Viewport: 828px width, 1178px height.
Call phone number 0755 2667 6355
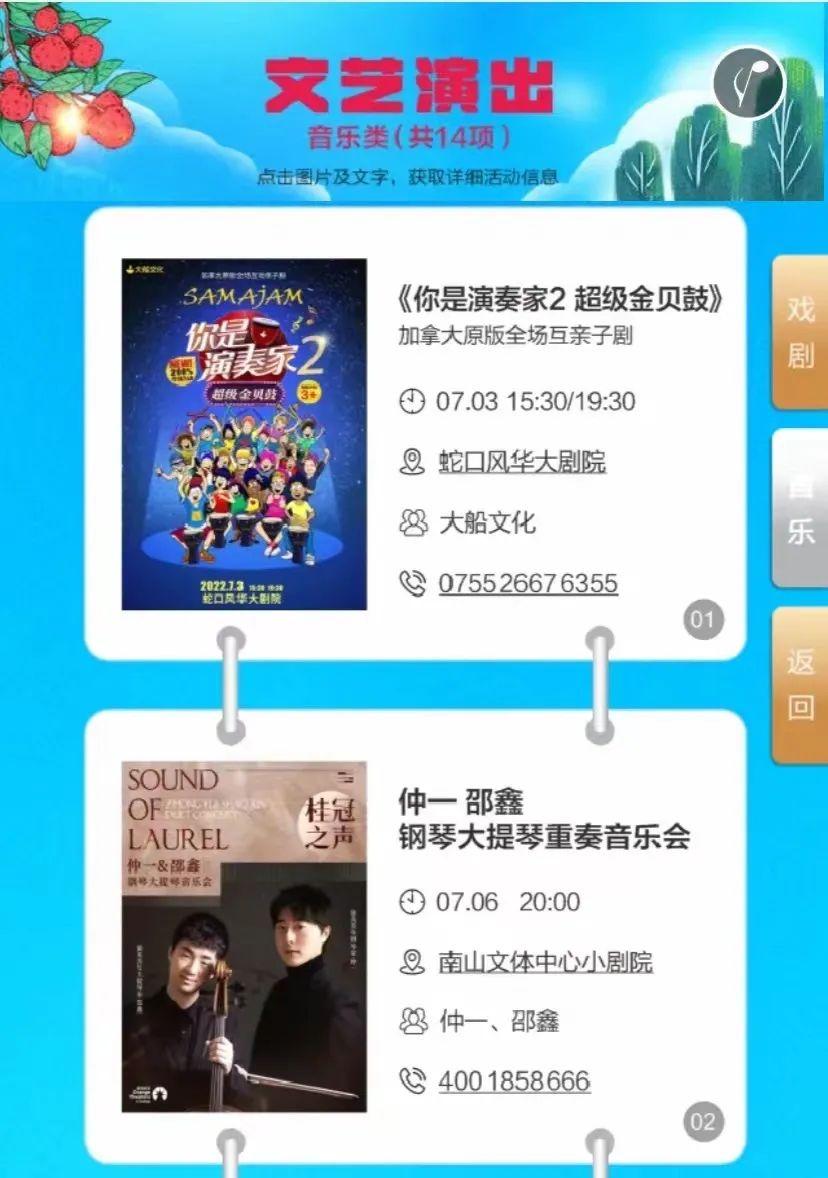point(528,583)
